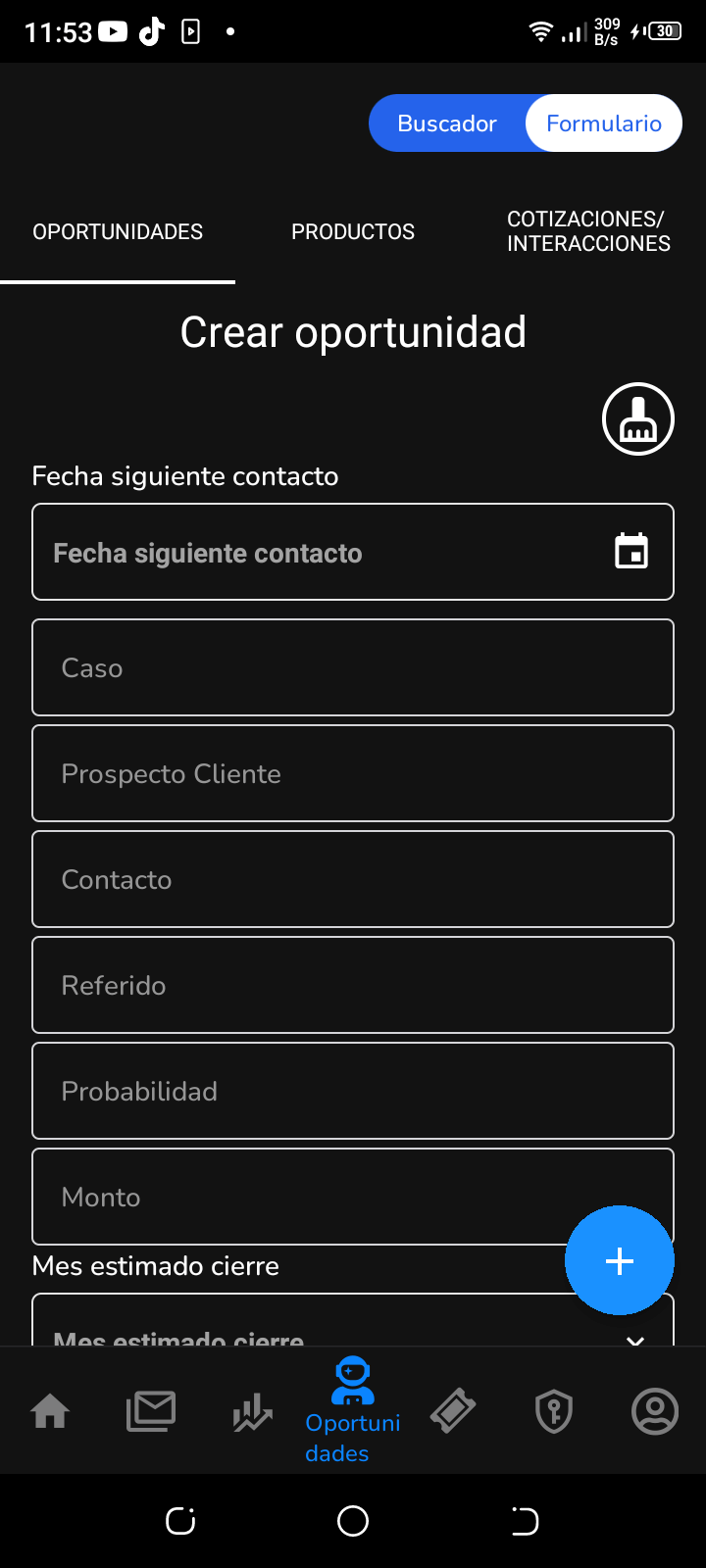Clear the form with the broom icon
The width and height of the screenshot is (706, 1568).
(x=637, y=419)
